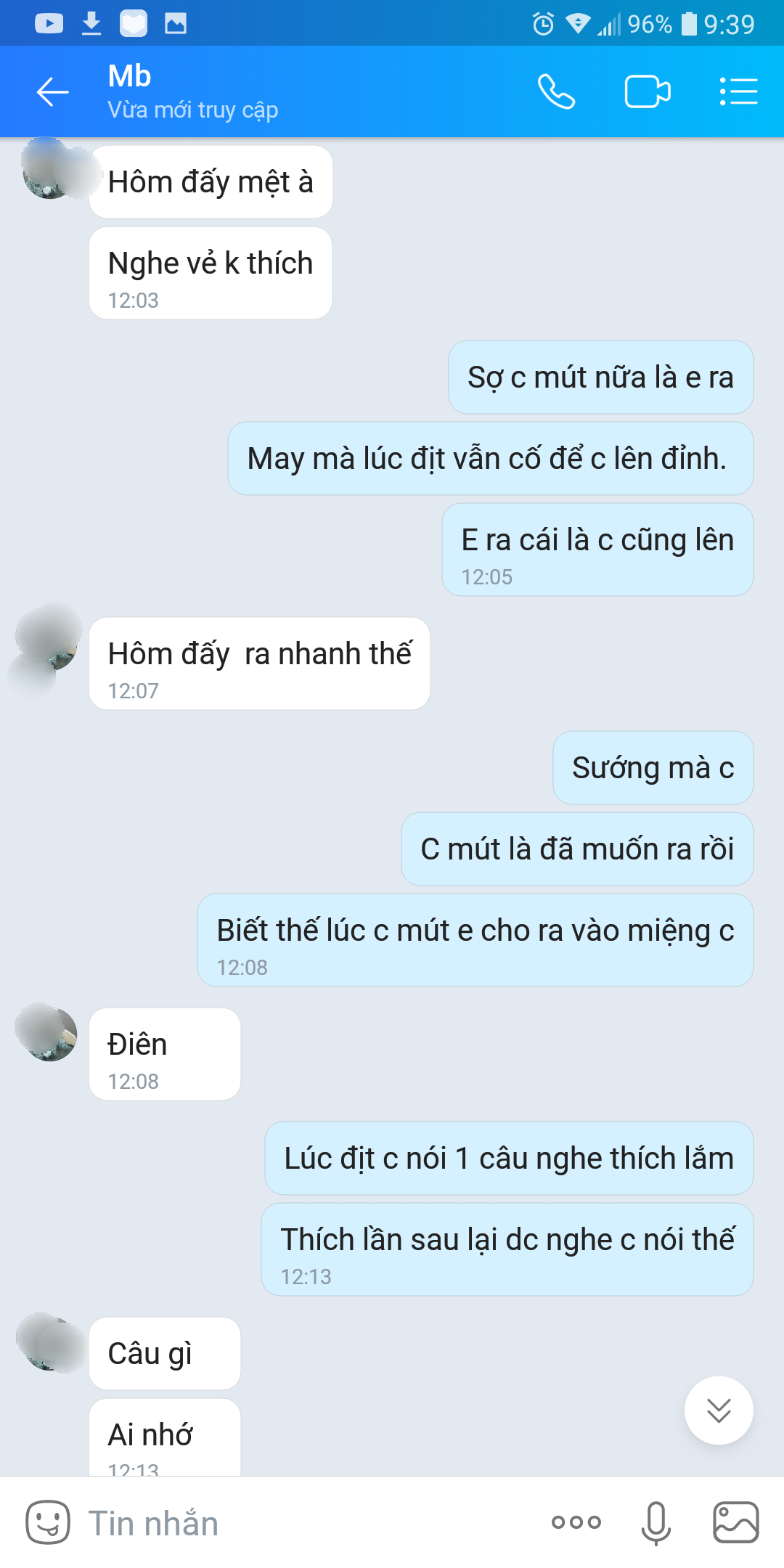Image resolution: width=784 pixels, height=1568 pixels.
Task: Go back using the arrow icon
Action: [x=52, y=92]
